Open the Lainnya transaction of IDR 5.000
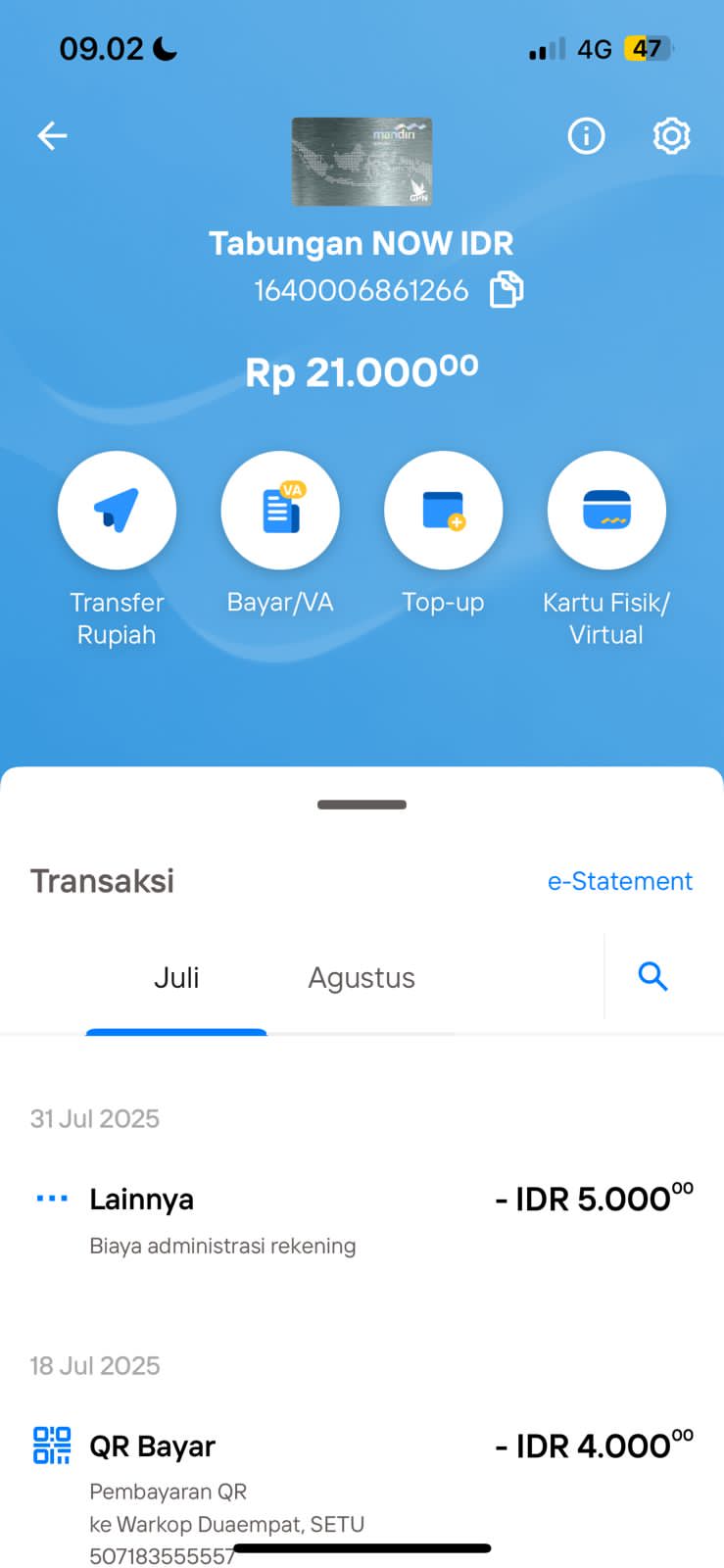Screen dimensions: 724x1568 pyautogui.click(x=362, y=1220)
